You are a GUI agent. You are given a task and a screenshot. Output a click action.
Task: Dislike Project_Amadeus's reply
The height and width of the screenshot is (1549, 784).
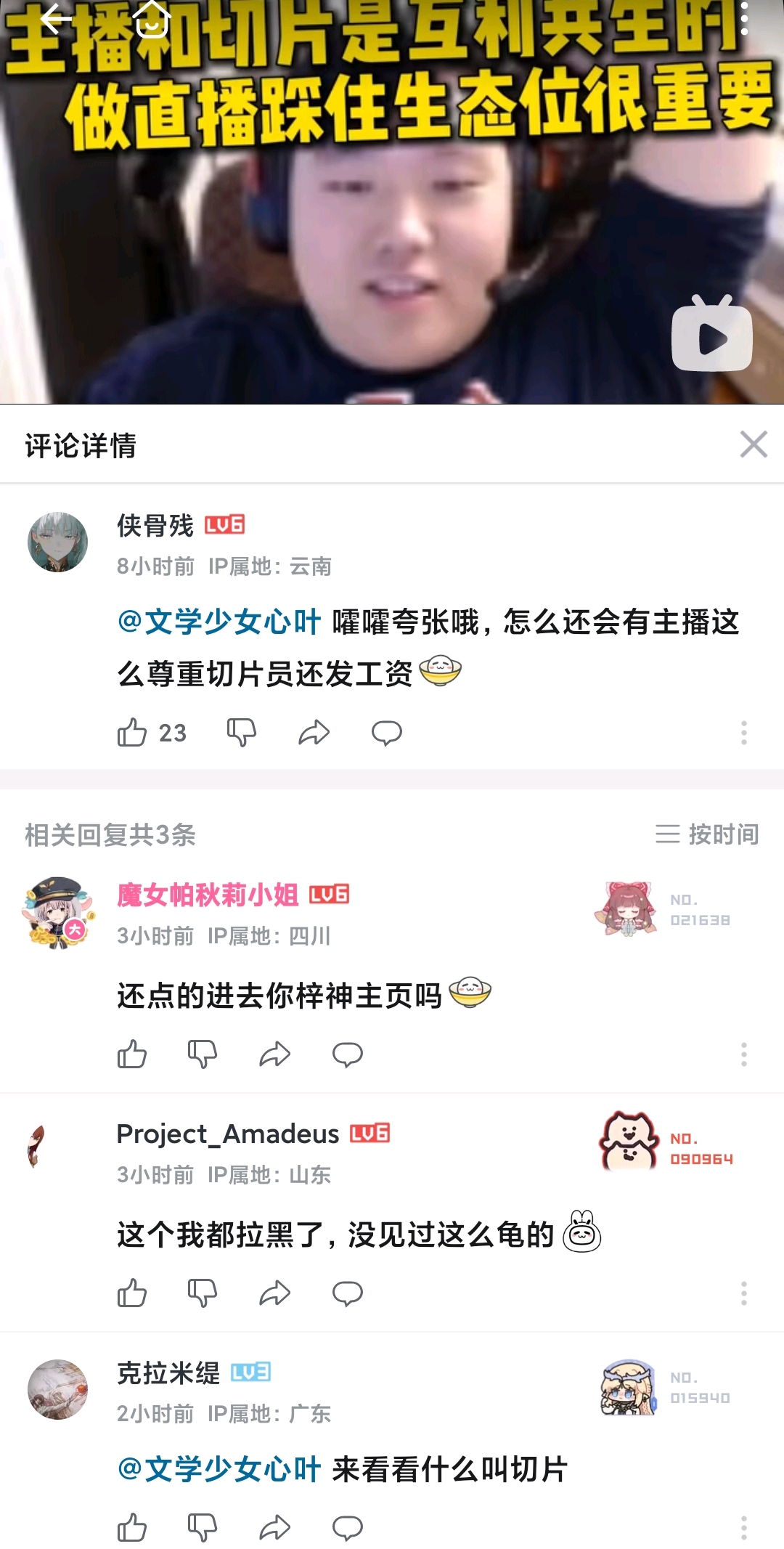click(202, 1293)
